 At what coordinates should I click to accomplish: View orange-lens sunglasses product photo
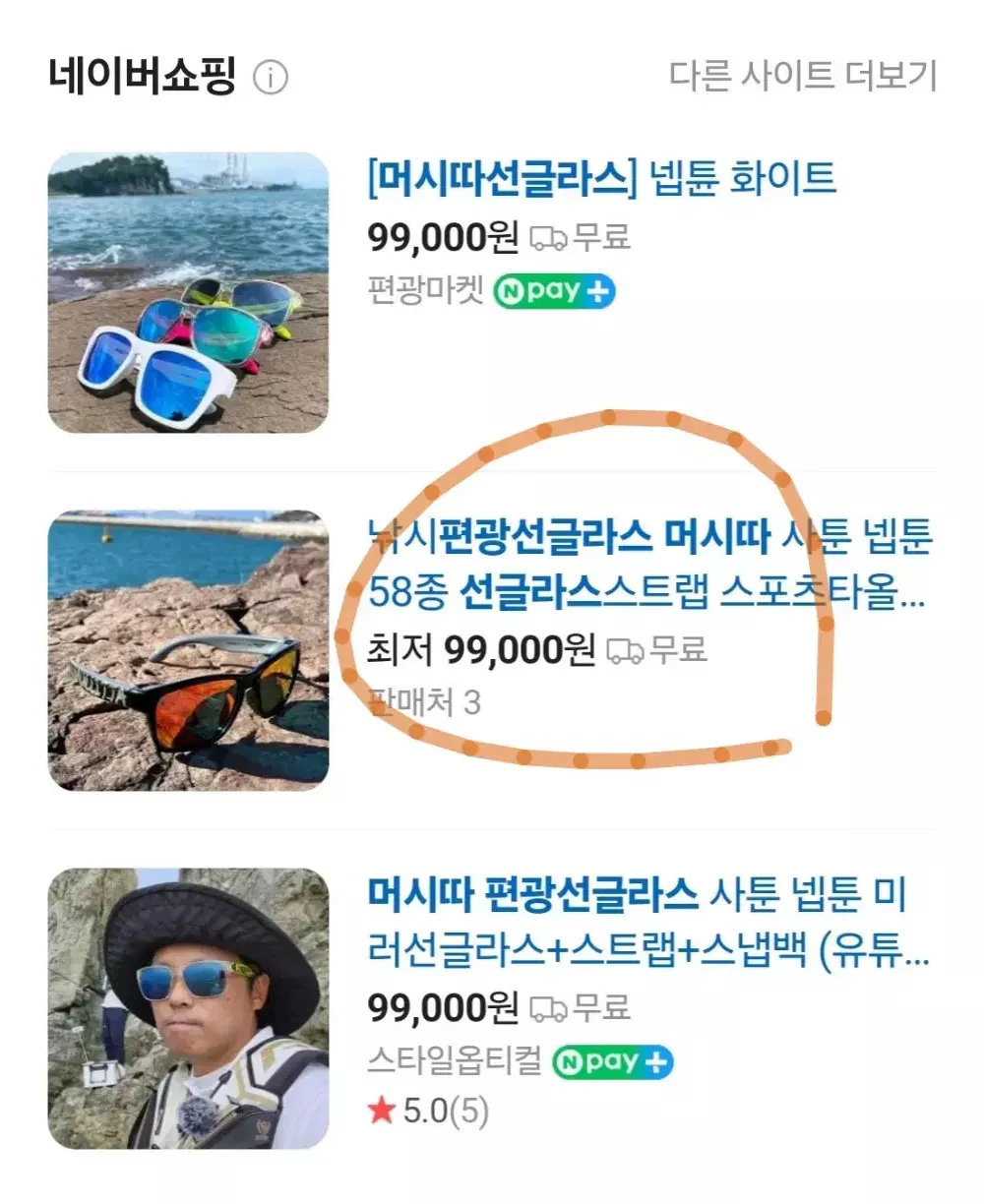(x=188, y=650)
